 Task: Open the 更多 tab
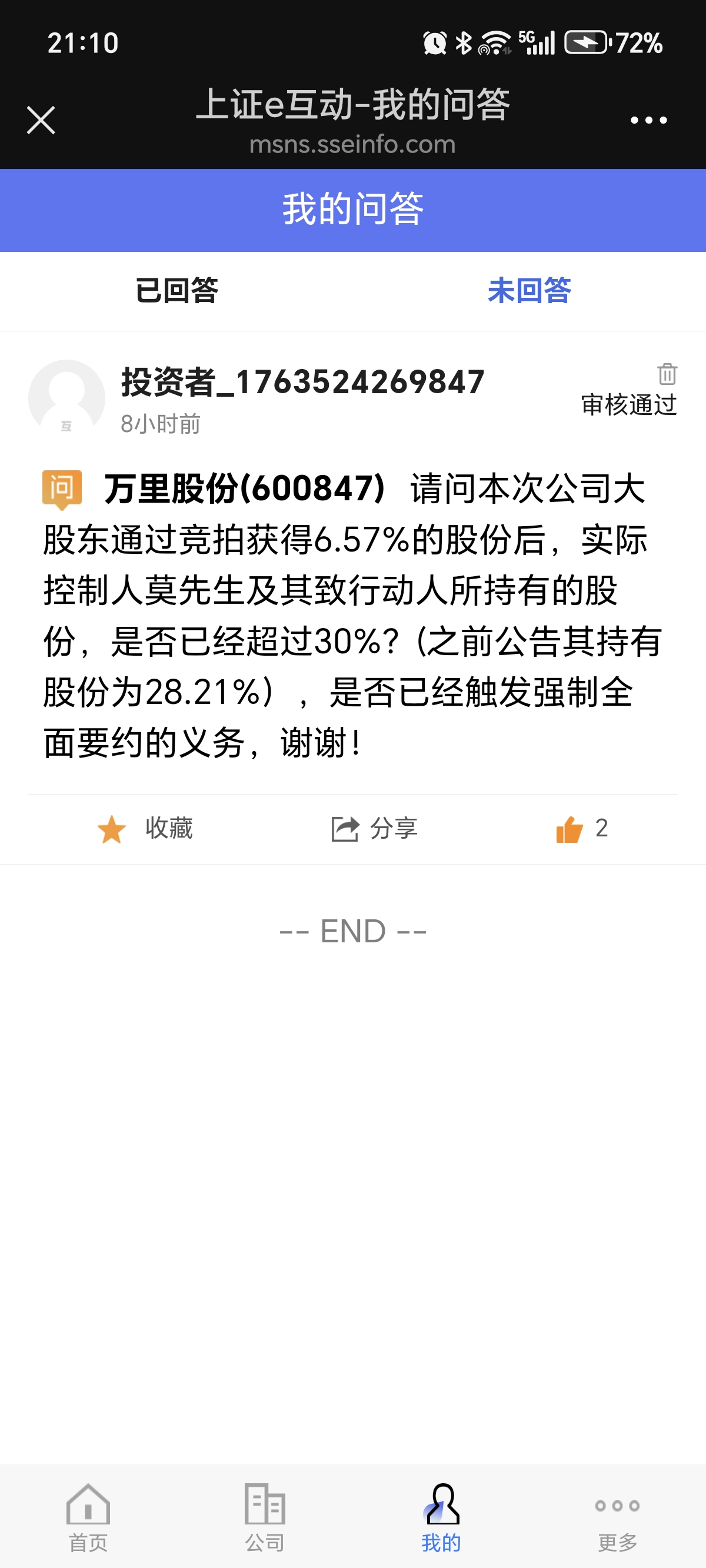617,1516
